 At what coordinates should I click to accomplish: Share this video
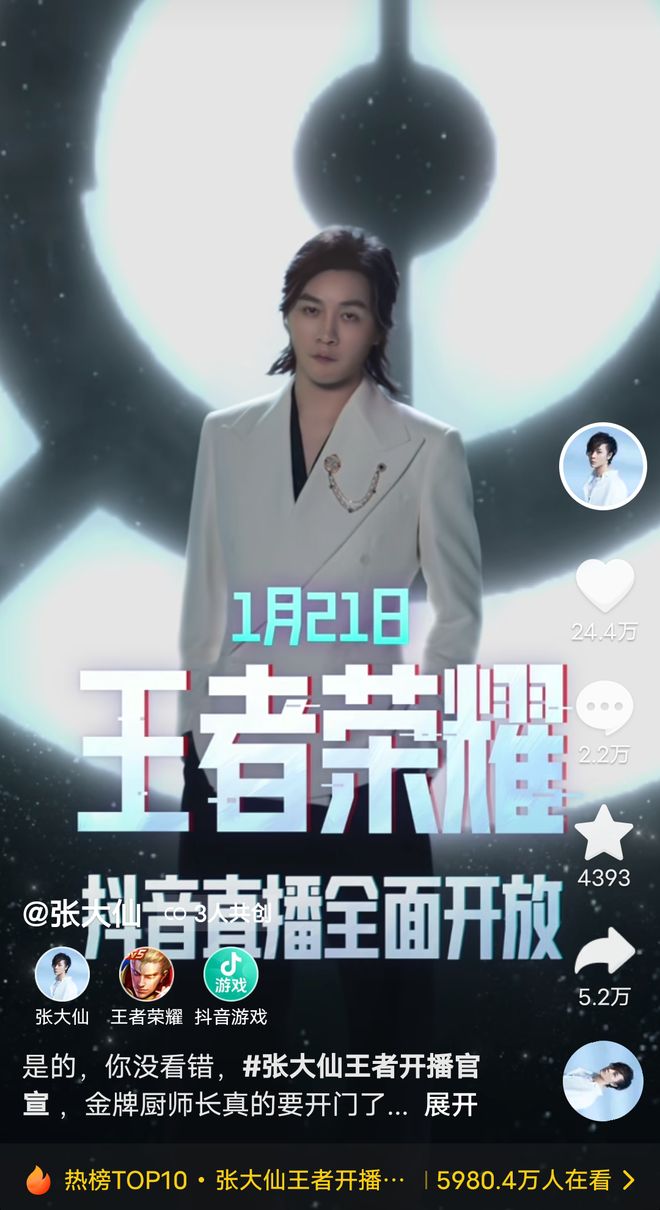tap(604, 953)
